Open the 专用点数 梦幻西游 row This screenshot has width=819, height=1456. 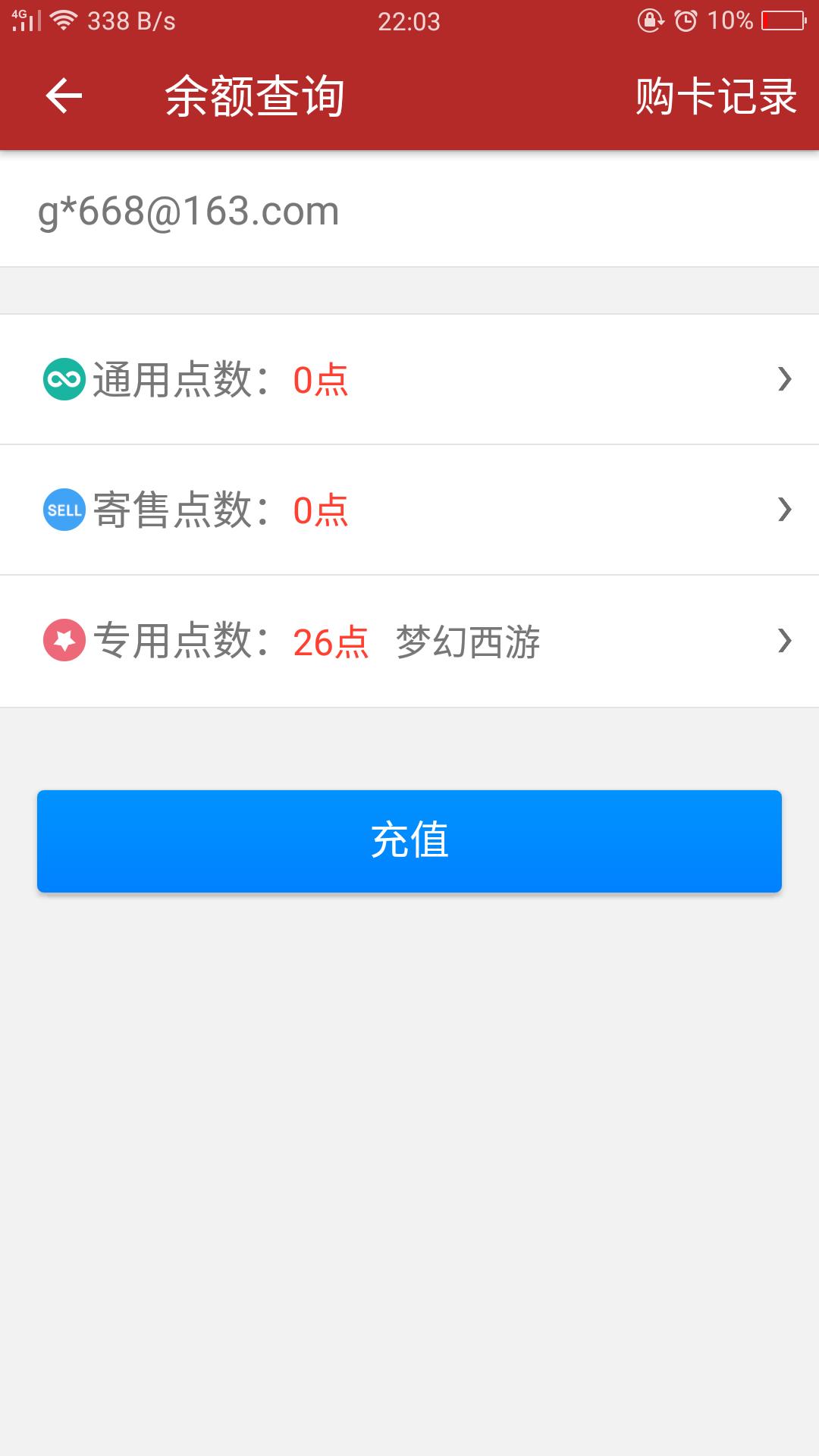(409, 641)
